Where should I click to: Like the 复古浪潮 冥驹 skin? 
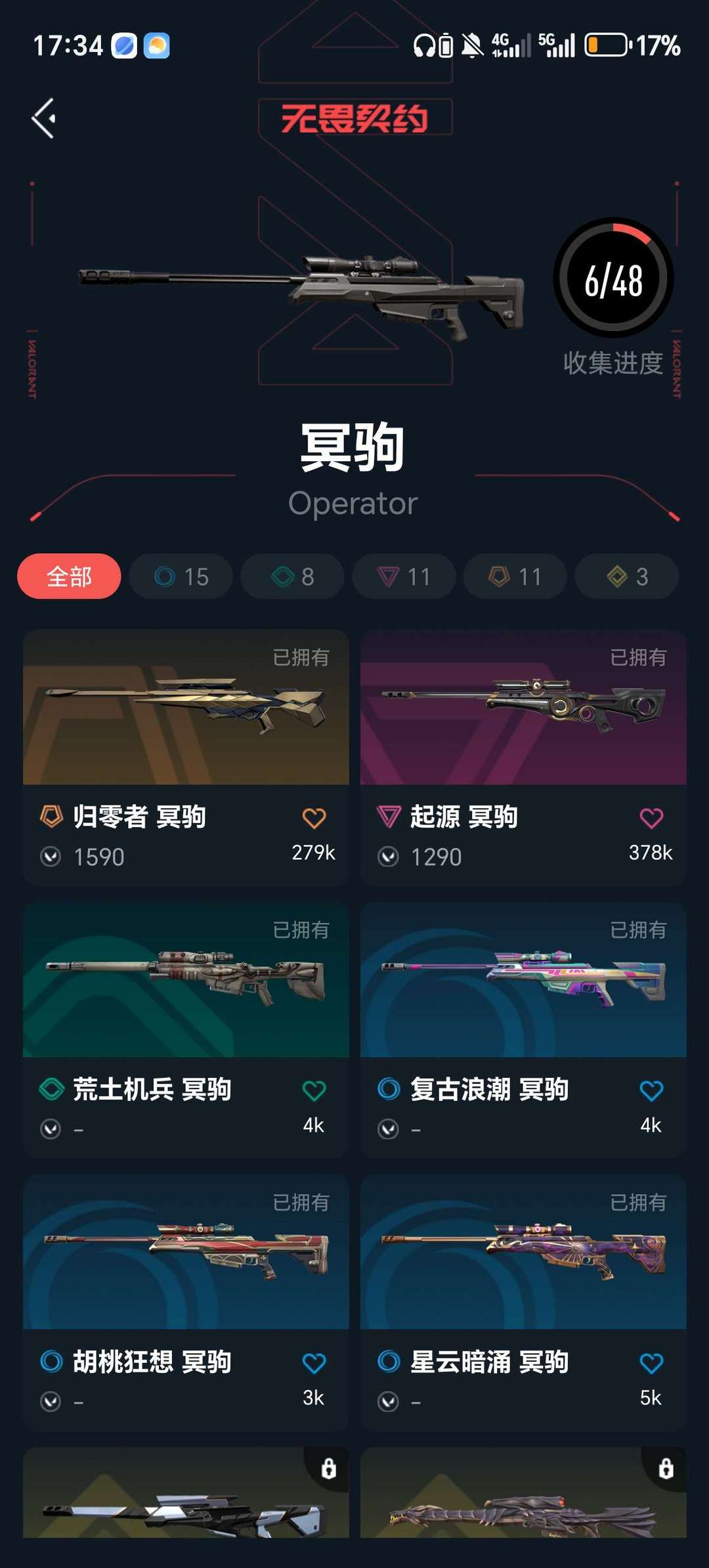point(651,1090)
